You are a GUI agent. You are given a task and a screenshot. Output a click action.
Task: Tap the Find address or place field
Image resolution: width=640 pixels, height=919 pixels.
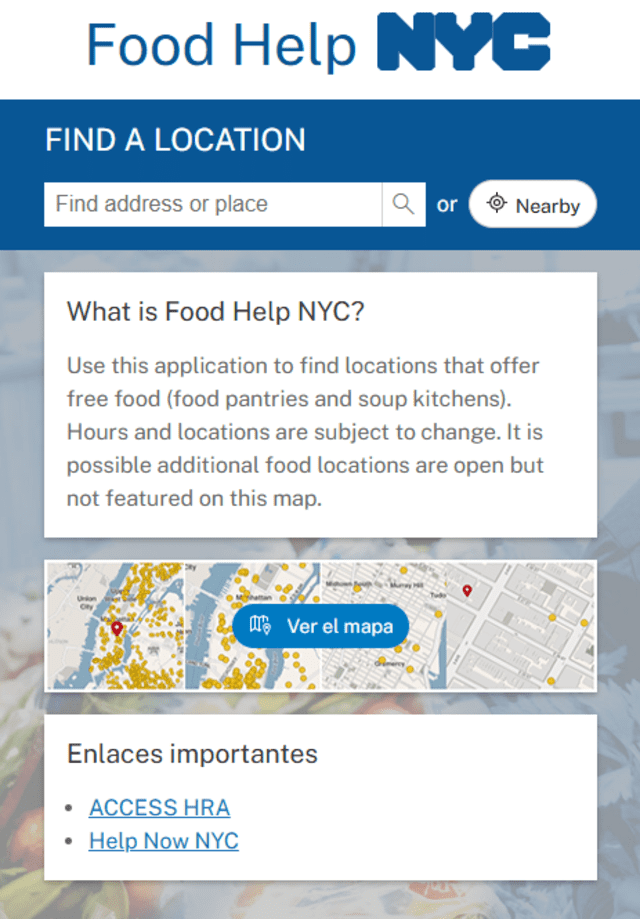pyautogui.click(x=212, y=204)
